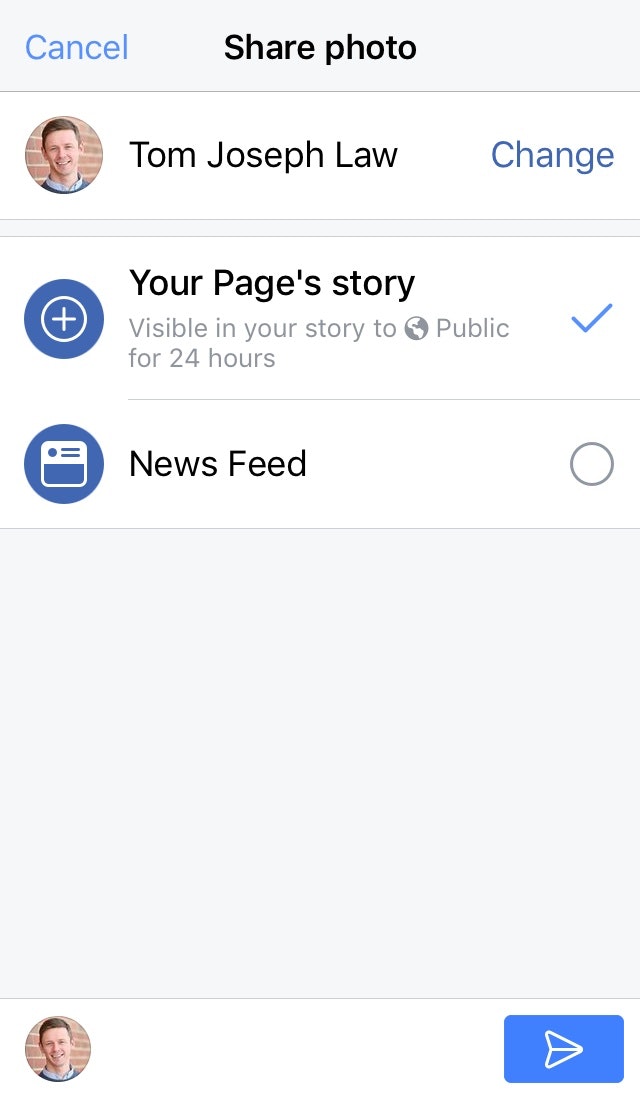The image size is (640, 1099).
Task: Tap the blue send arrow button
Action: click(563, 1048)
